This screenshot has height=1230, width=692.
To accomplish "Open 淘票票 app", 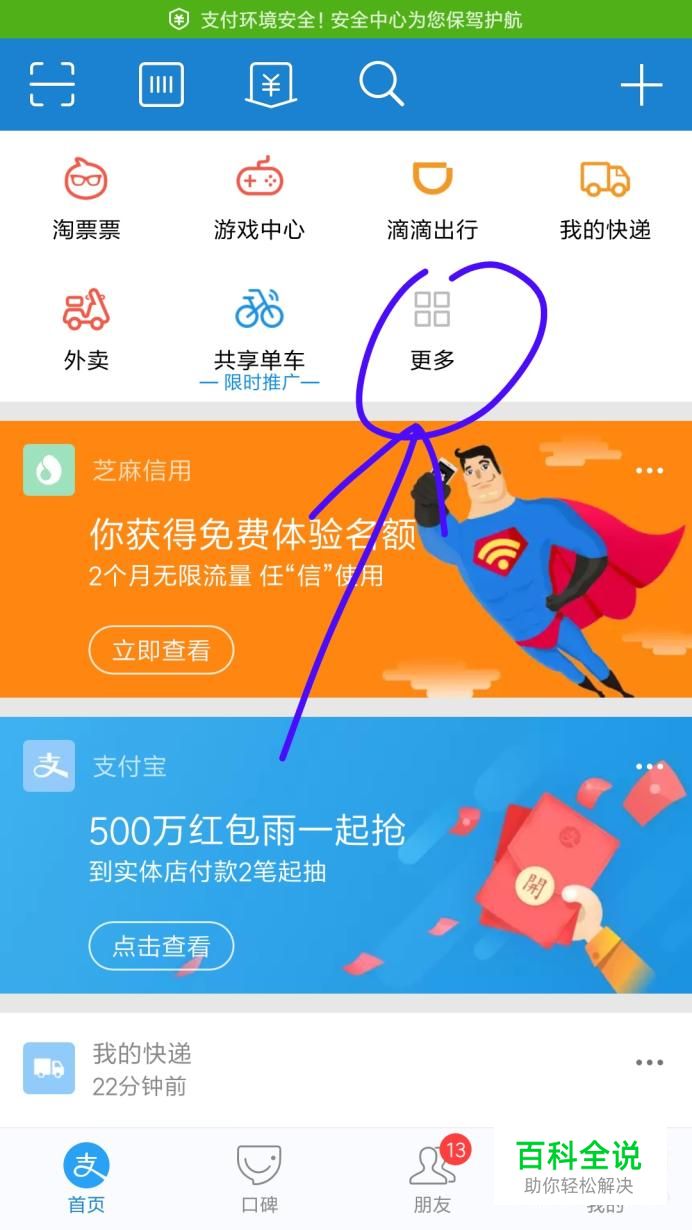I will click(x=87, y=199).
